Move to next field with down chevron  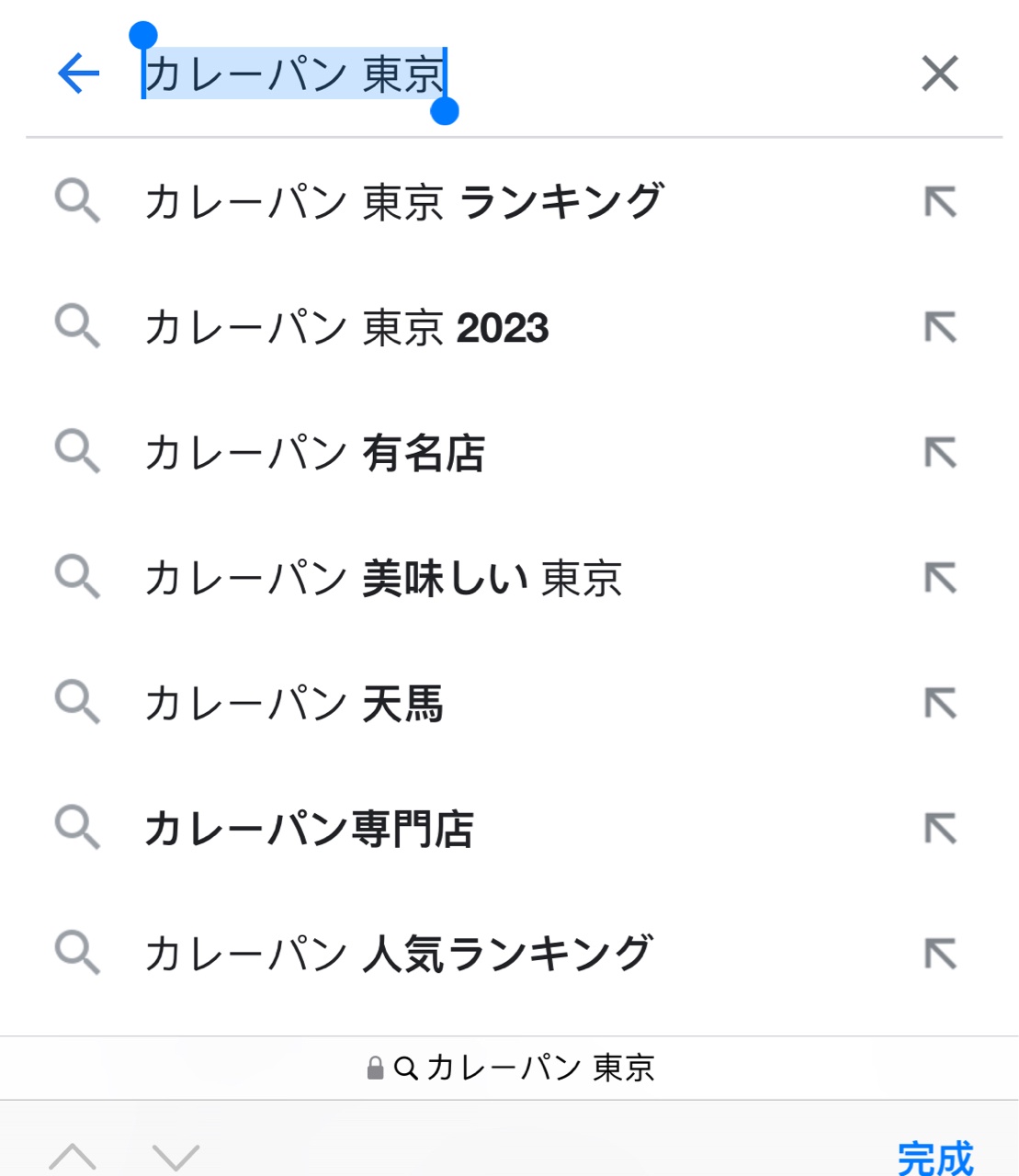175,1157
